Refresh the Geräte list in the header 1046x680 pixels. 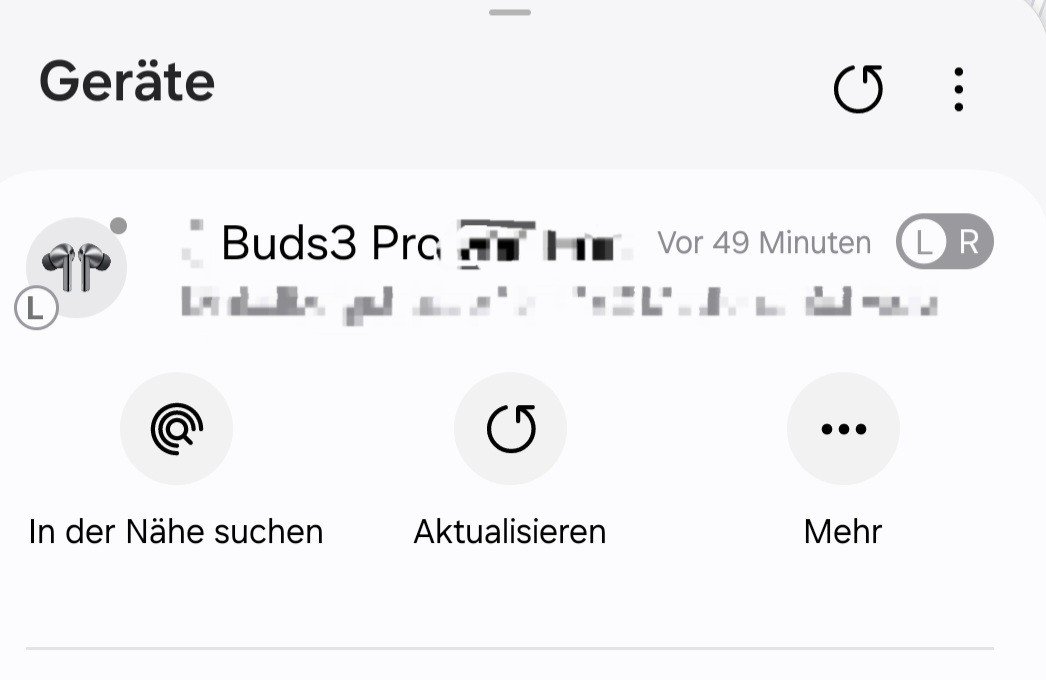tap(858, 90)
